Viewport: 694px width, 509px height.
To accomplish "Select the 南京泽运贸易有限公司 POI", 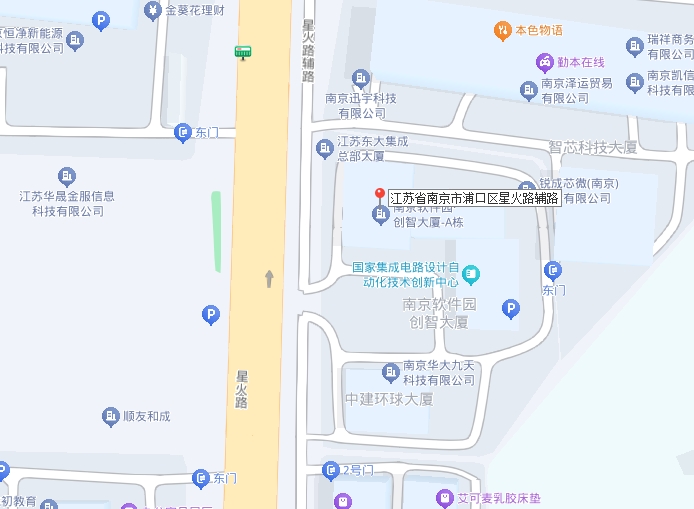I will coord(529,91).
